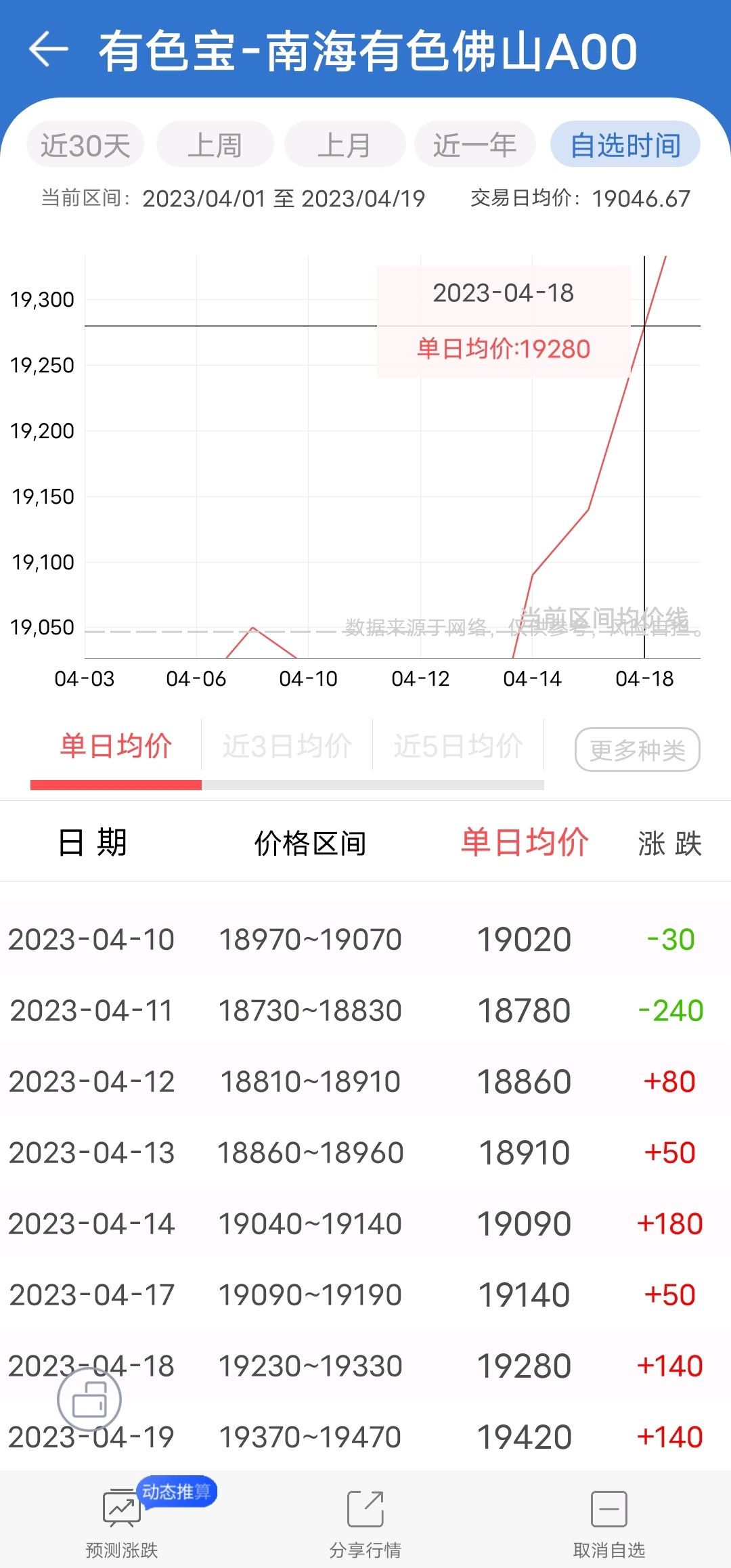The width and height of the screenshot is (731, 1568).
Task: Switch to the 单日均价 tab
Action: pos(116,746)
